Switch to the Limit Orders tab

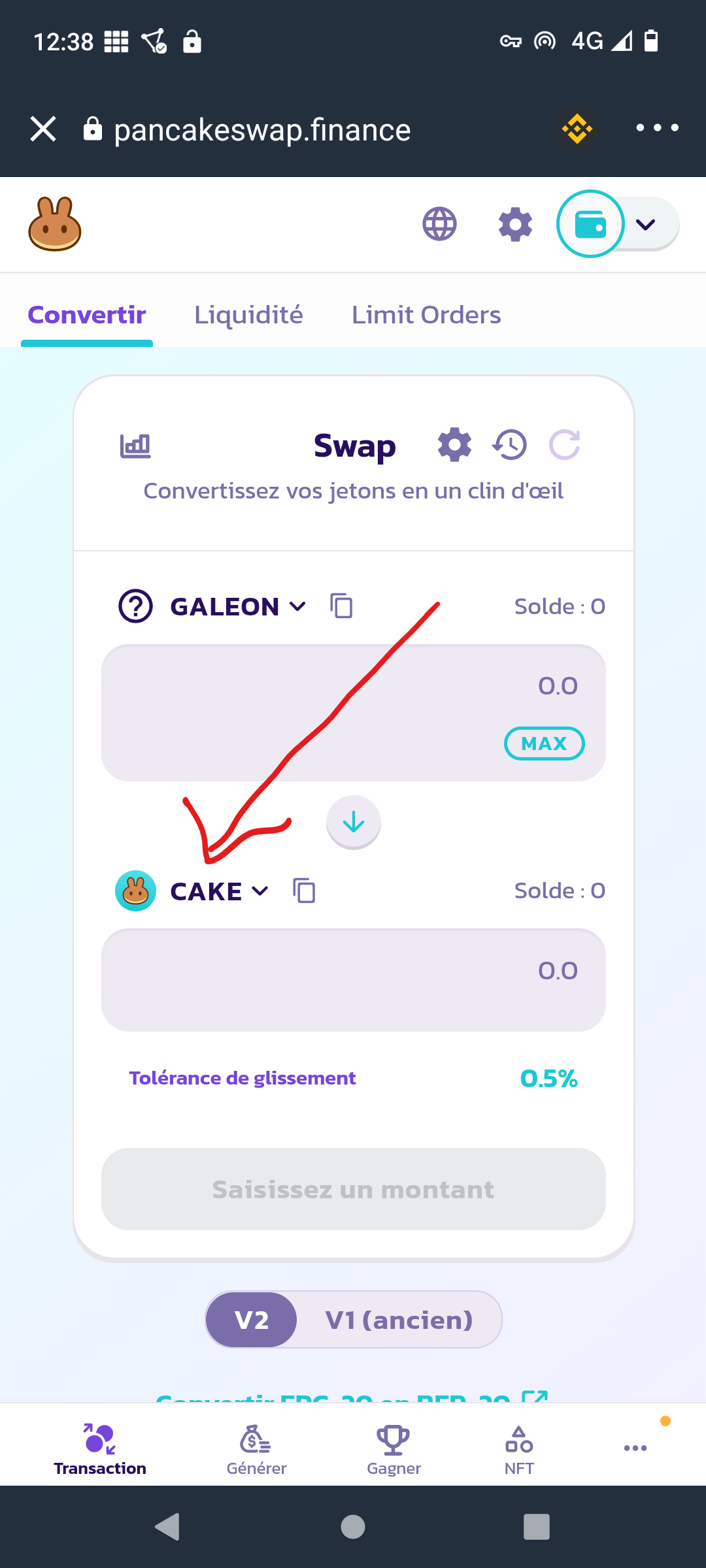click(x=426, y=315)
